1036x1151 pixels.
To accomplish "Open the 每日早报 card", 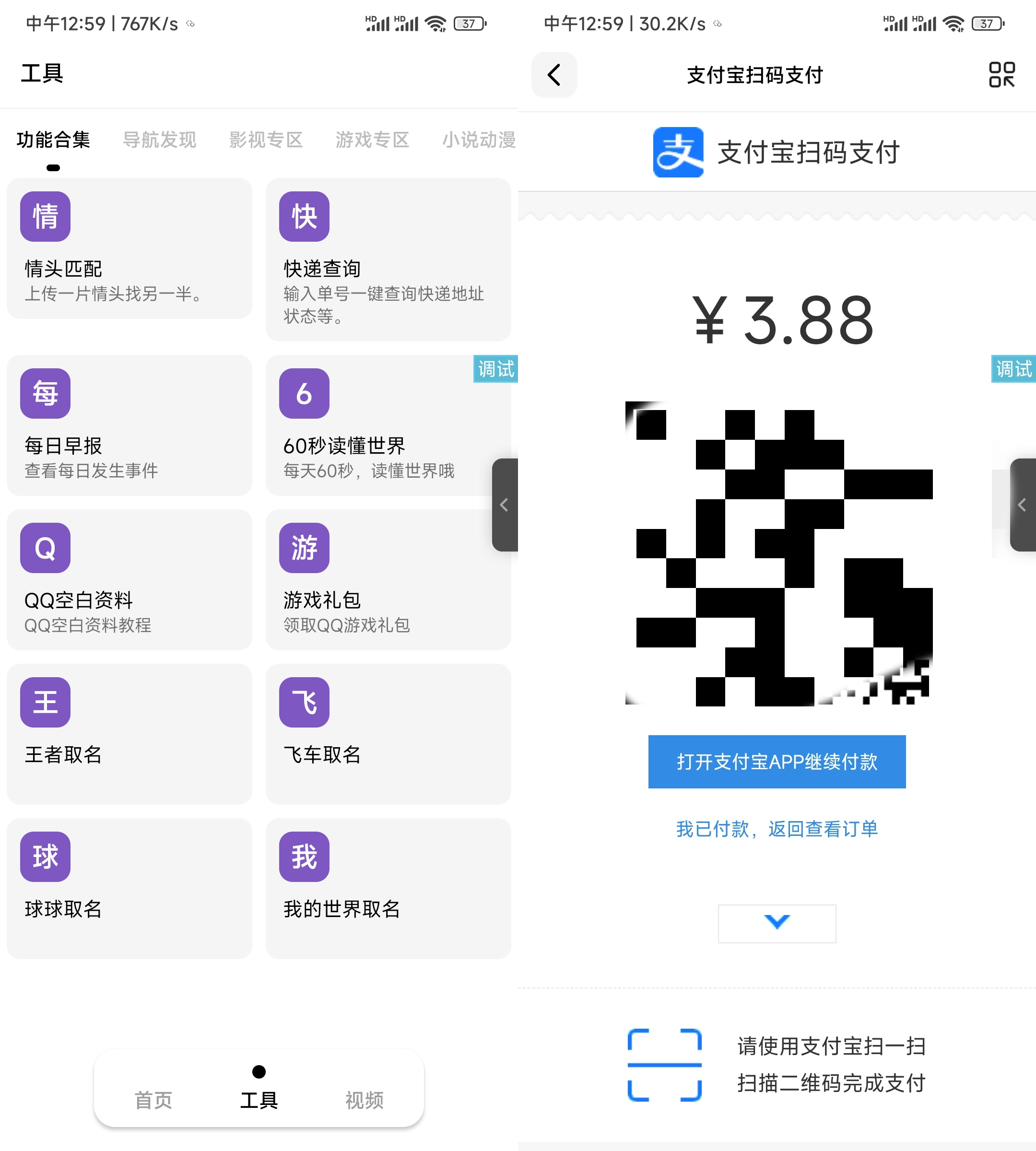I will click(129, 424).
